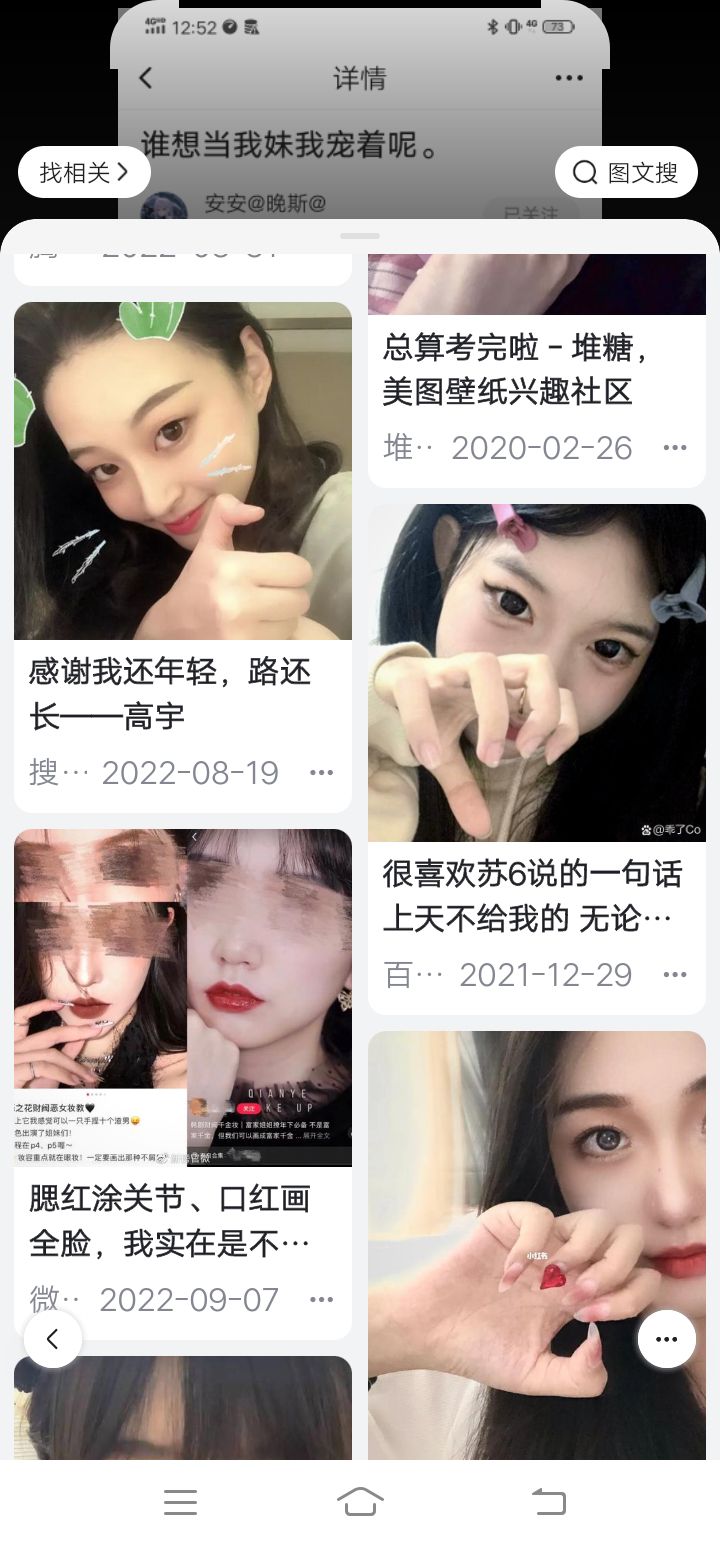Open 图文搜 image-text search
The height and width of the screenshot is (1544, 720).
pos(626,172)
